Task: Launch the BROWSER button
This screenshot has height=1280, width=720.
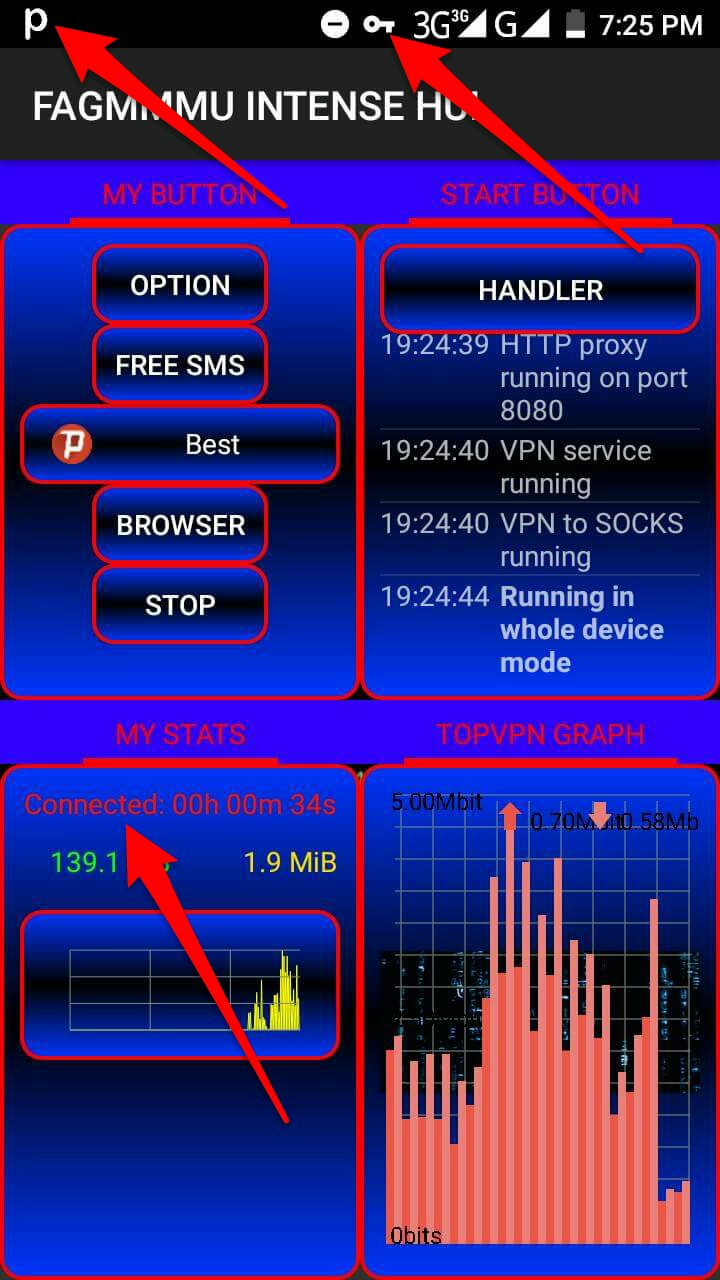Action: pyautogui.click(x=180, y=525)
